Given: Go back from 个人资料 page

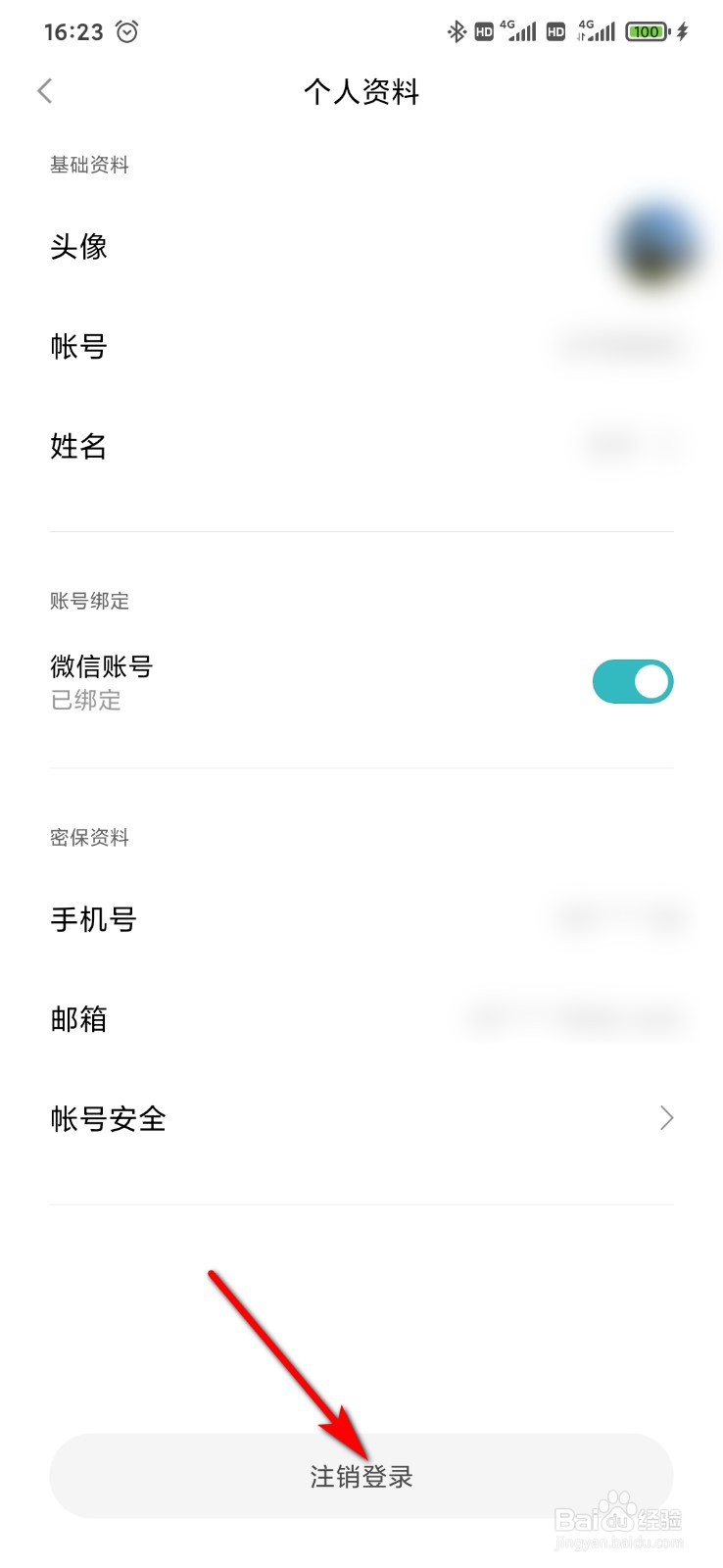Looking at the screenshot, I should pyautogui.click(x=45, y=91).
